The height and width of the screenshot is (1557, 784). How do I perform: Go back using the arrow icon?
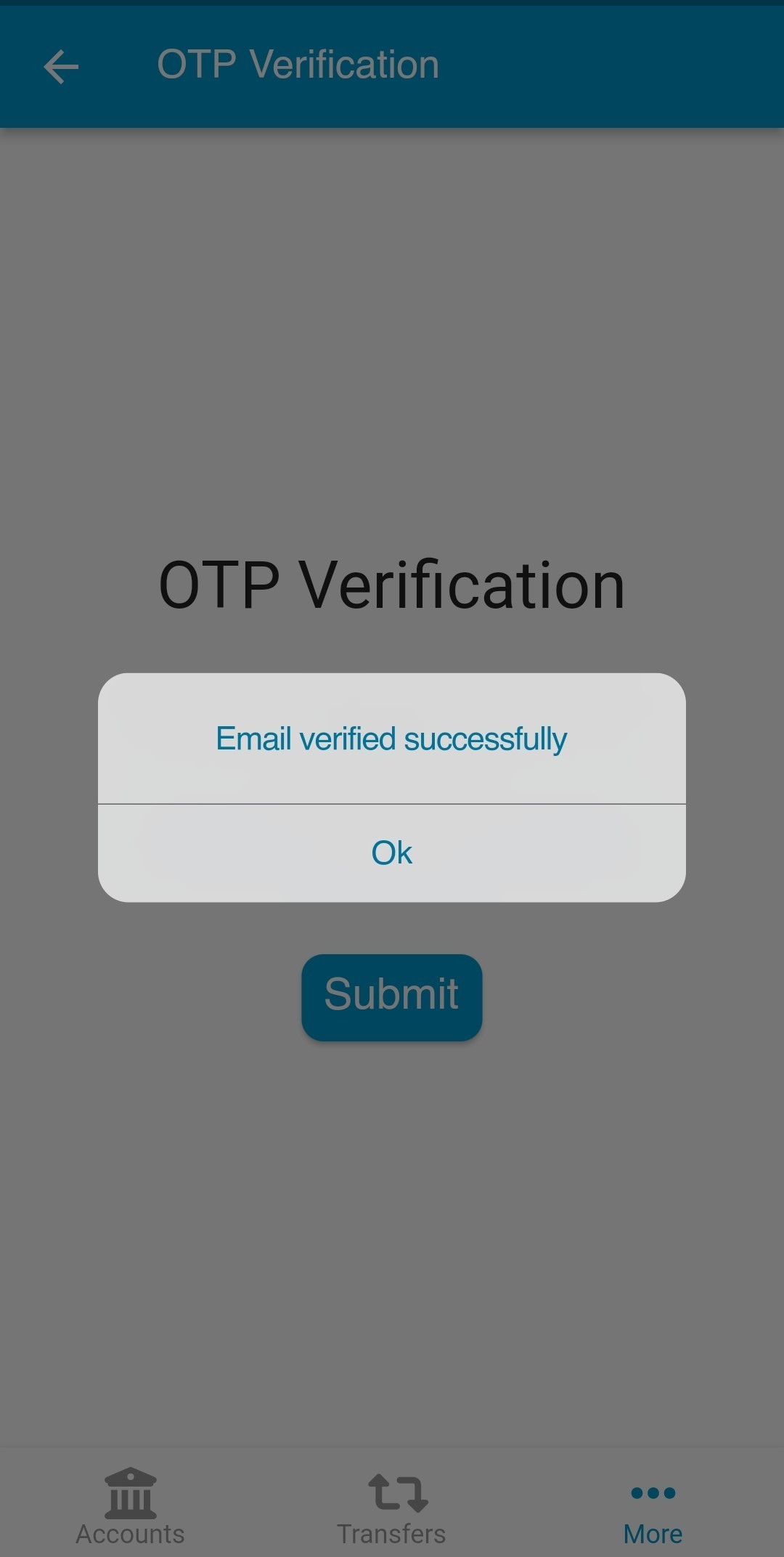click(x=61, y=67)
